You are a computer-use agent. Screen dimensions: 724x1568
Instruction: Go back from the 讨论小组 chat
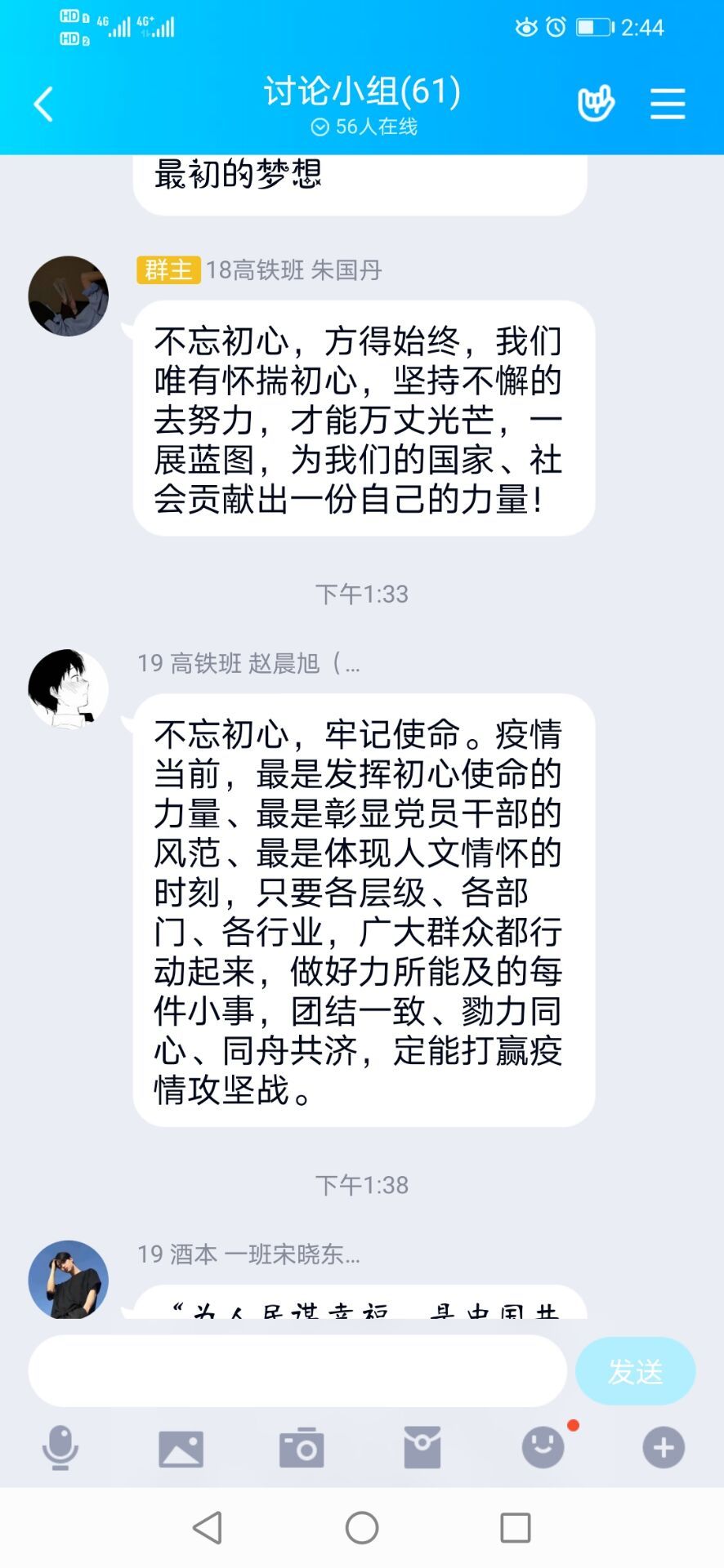click(43, 105)
